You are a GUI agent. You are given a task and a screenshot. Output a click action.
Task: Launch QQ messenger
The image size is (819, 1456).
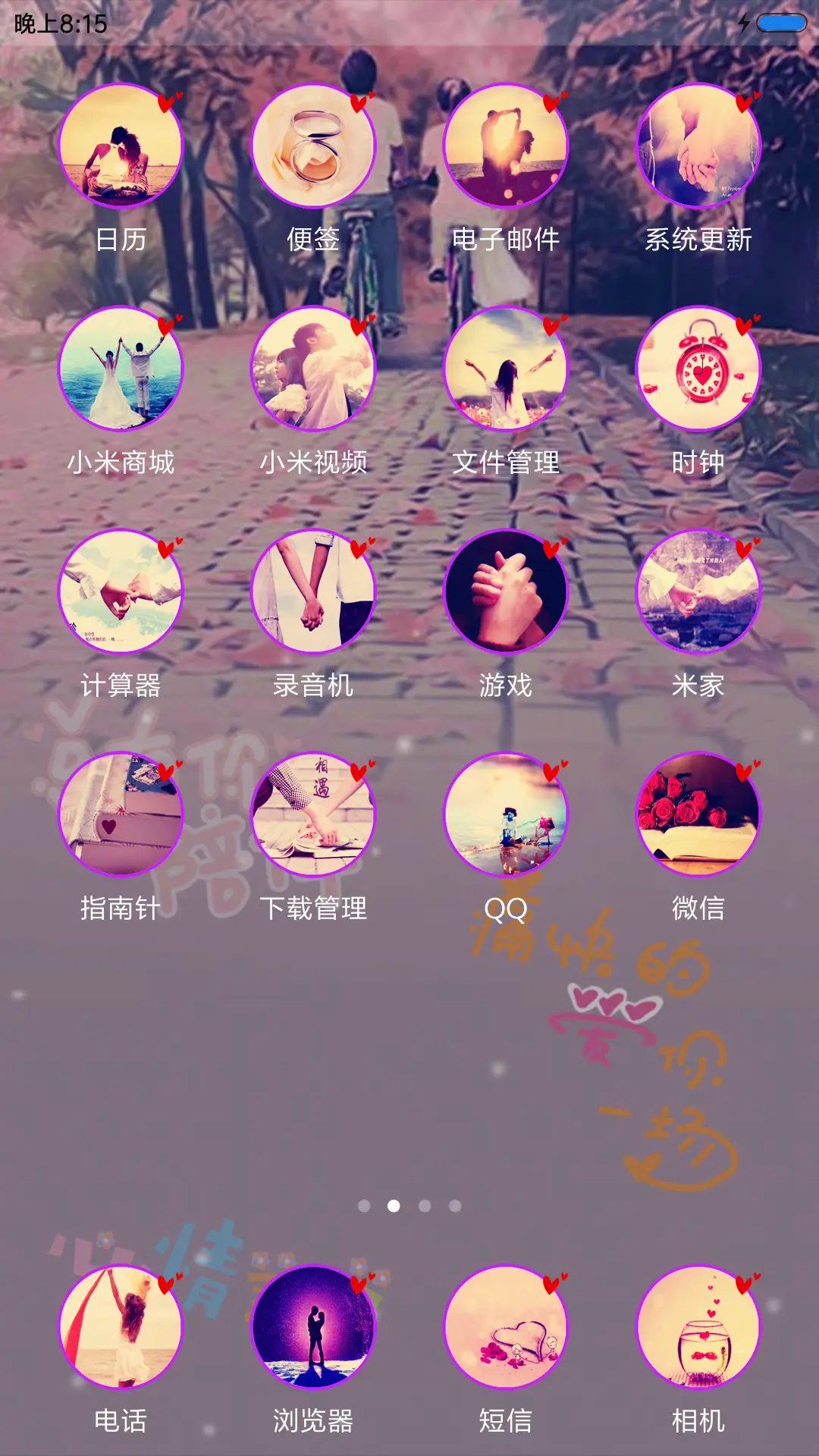click(507, 819)
